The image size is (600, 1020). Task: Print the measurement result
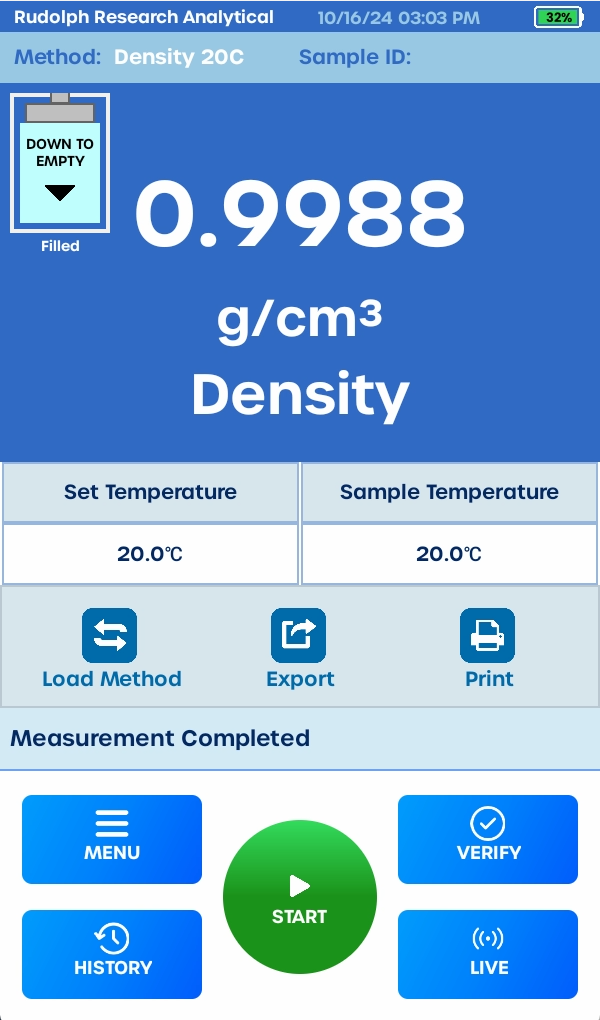pyautogui.click(x=488, y=649)
